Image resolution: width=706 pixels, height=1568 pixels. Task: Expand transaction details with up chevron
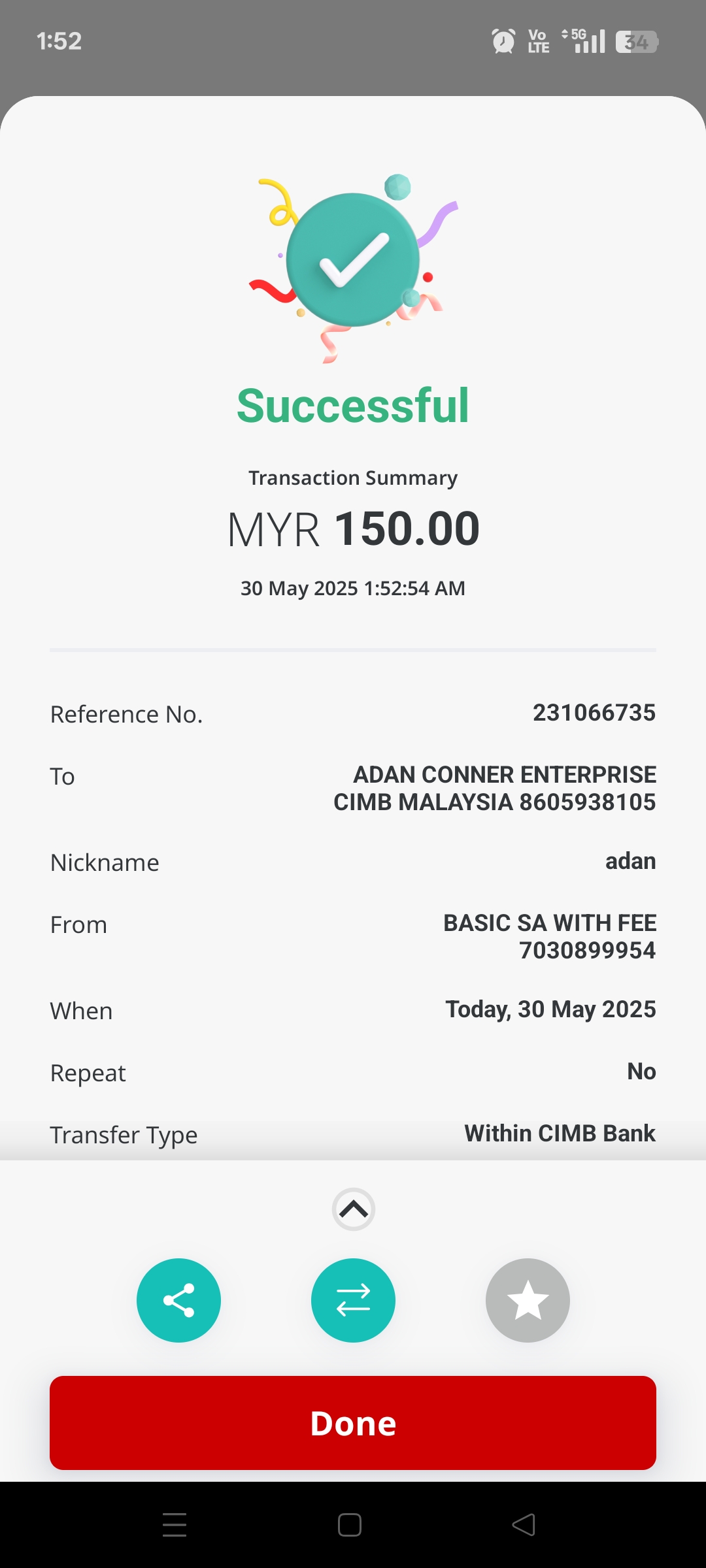coord(353,1209)
